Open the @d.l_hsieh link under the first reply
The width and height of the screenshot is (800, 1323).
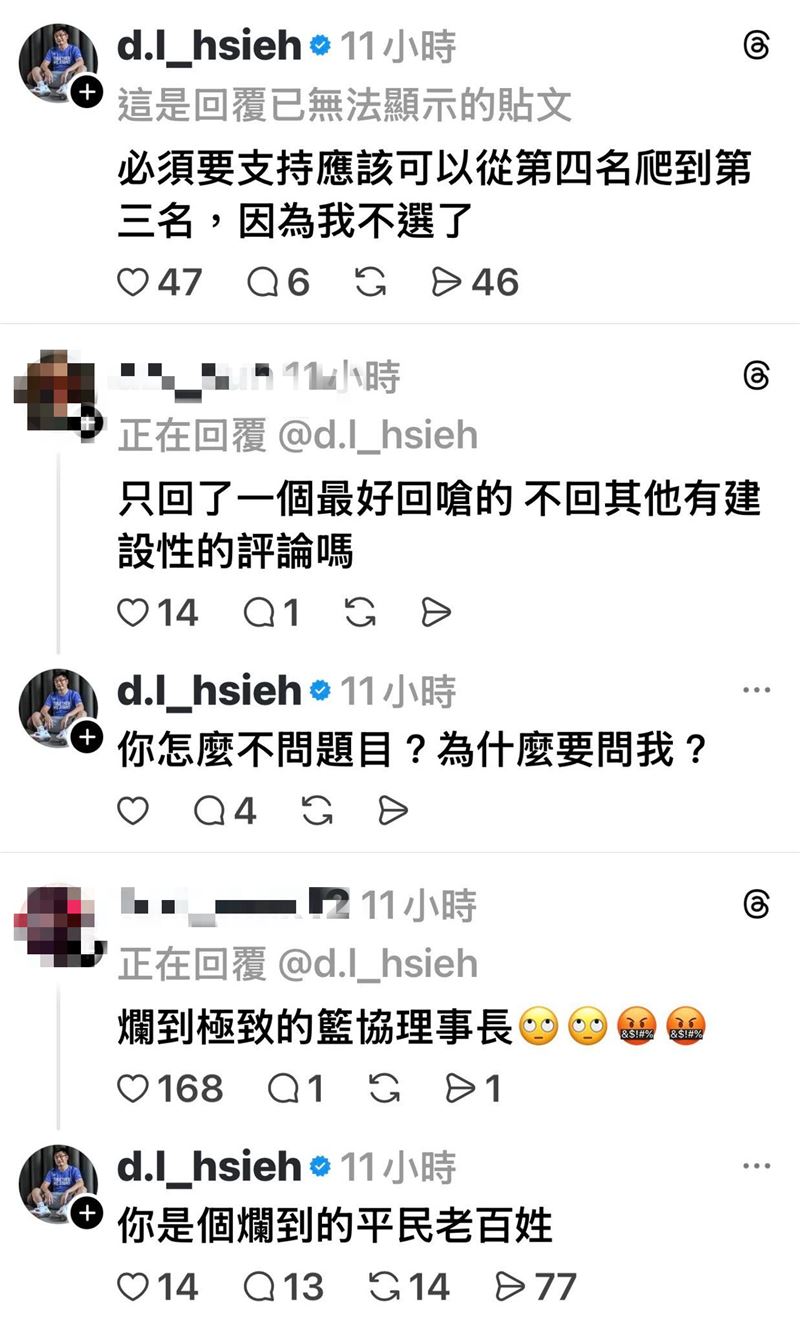click(x=377, y=434)
